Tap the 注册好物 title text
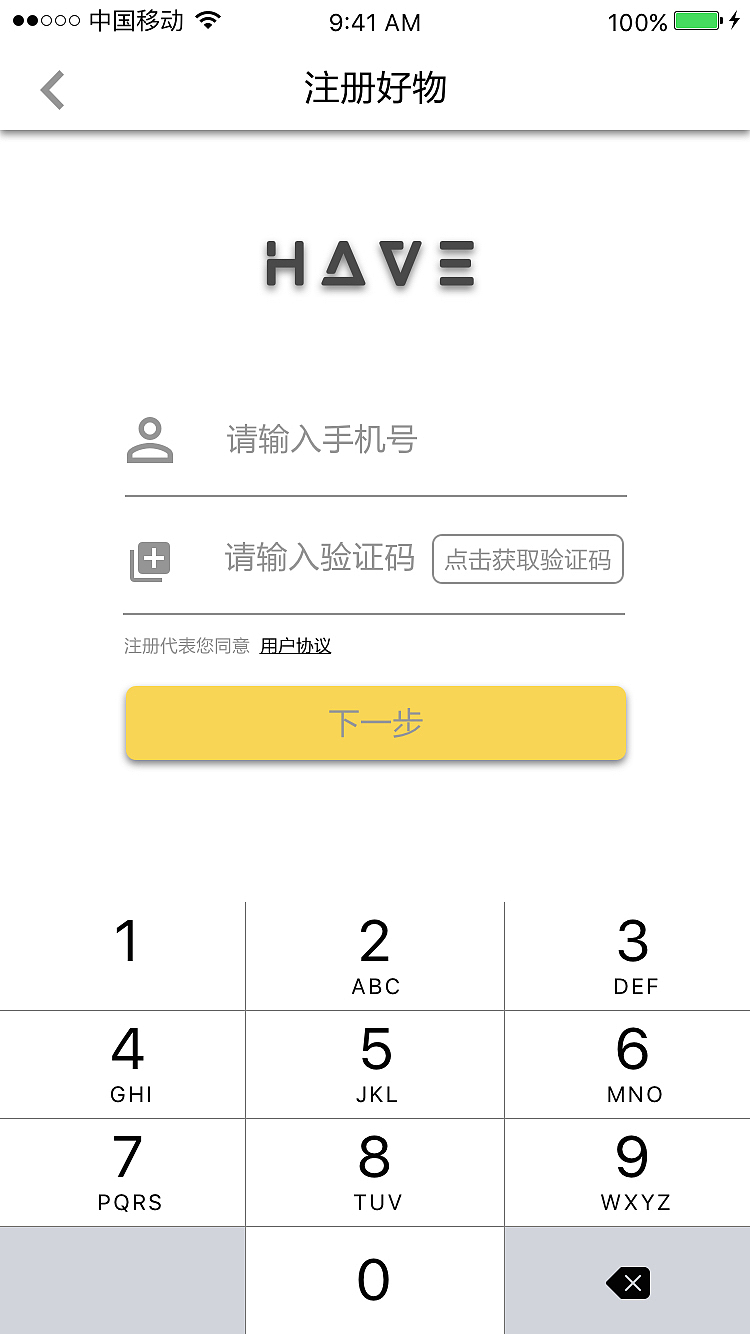 point(374,89)
